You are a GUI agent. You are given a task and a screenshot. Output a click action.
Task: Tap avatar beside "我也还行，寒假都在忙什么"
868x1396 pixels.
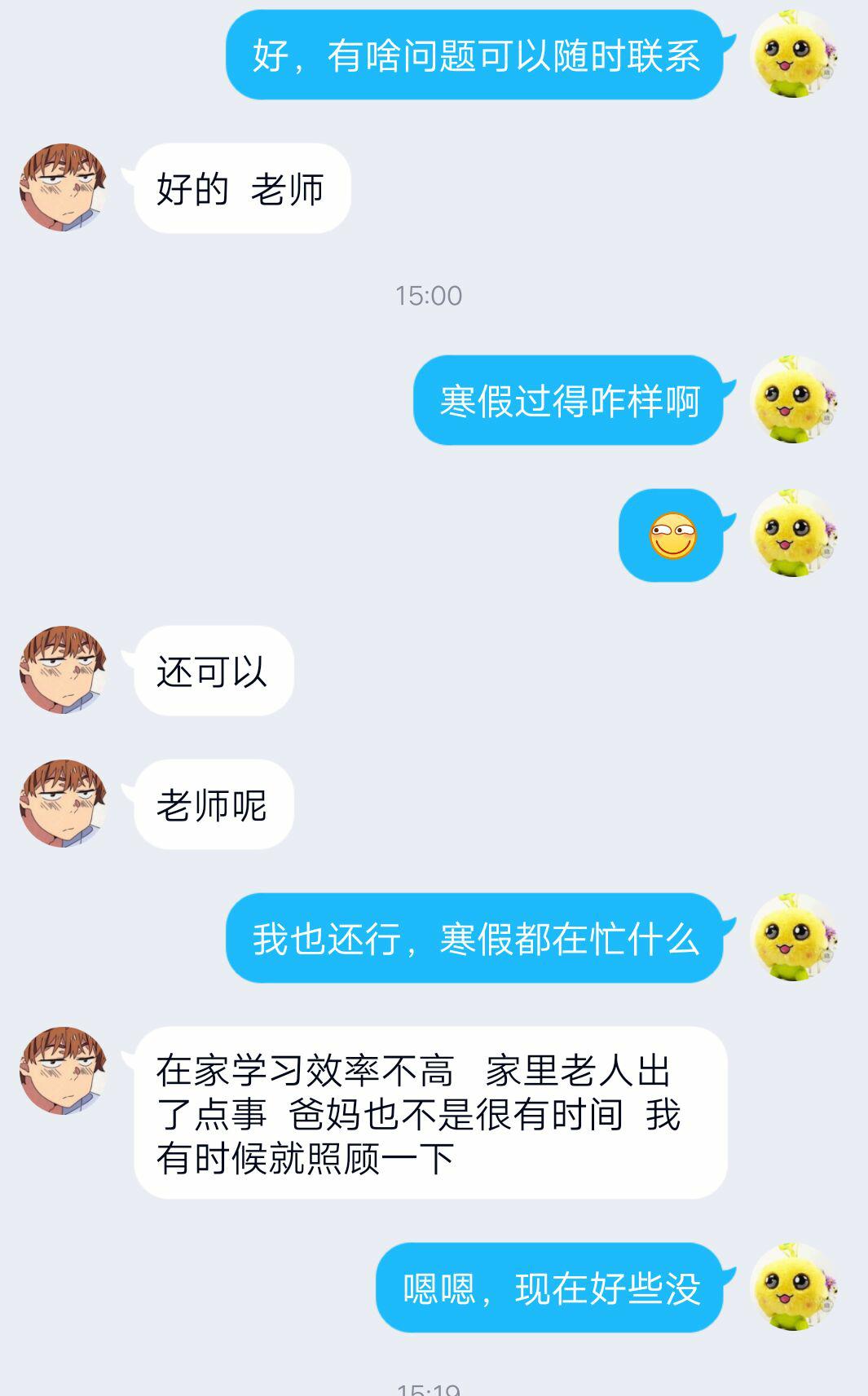point(793,937)
